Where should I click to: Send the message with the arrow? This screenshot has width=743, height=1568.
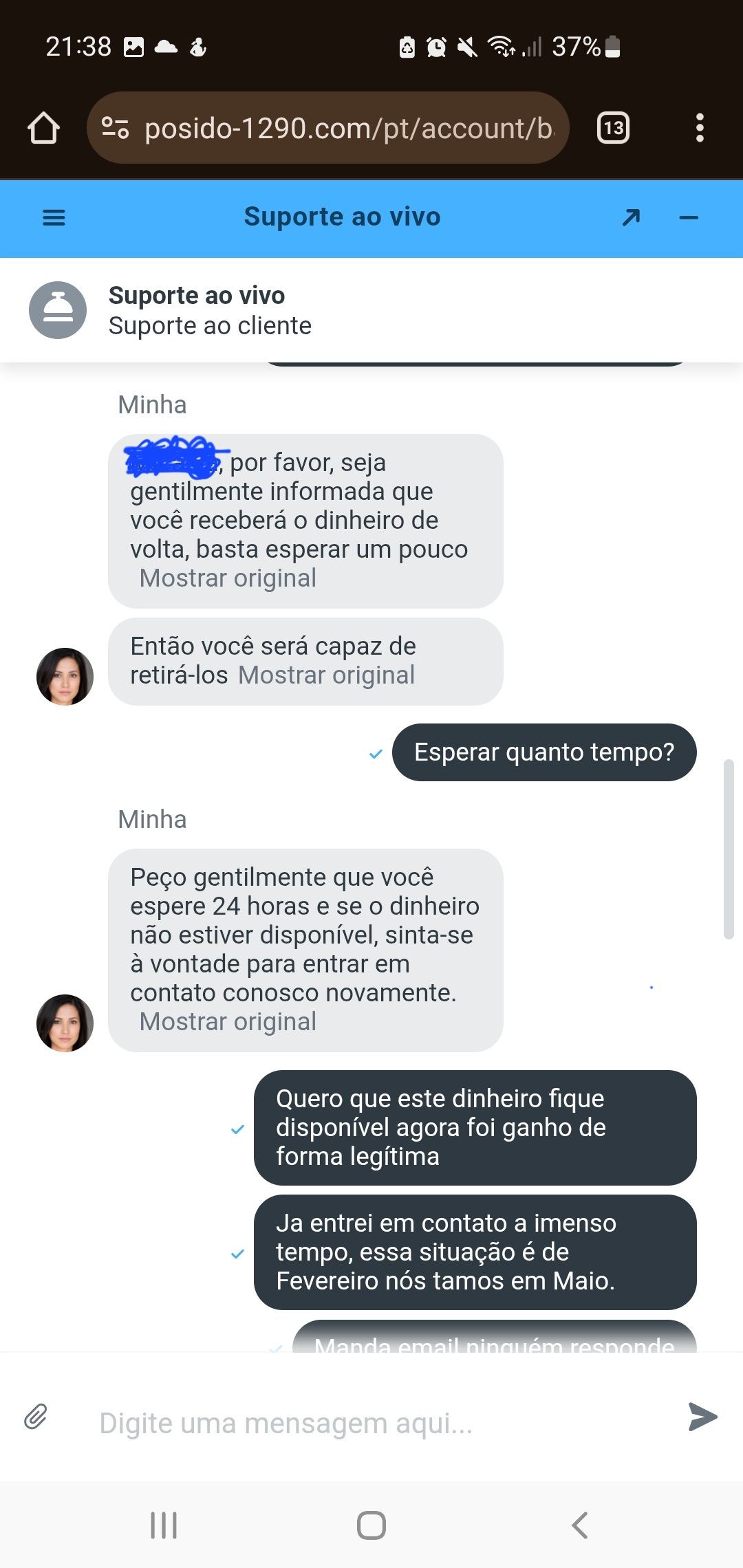[x=702, y=1417]
